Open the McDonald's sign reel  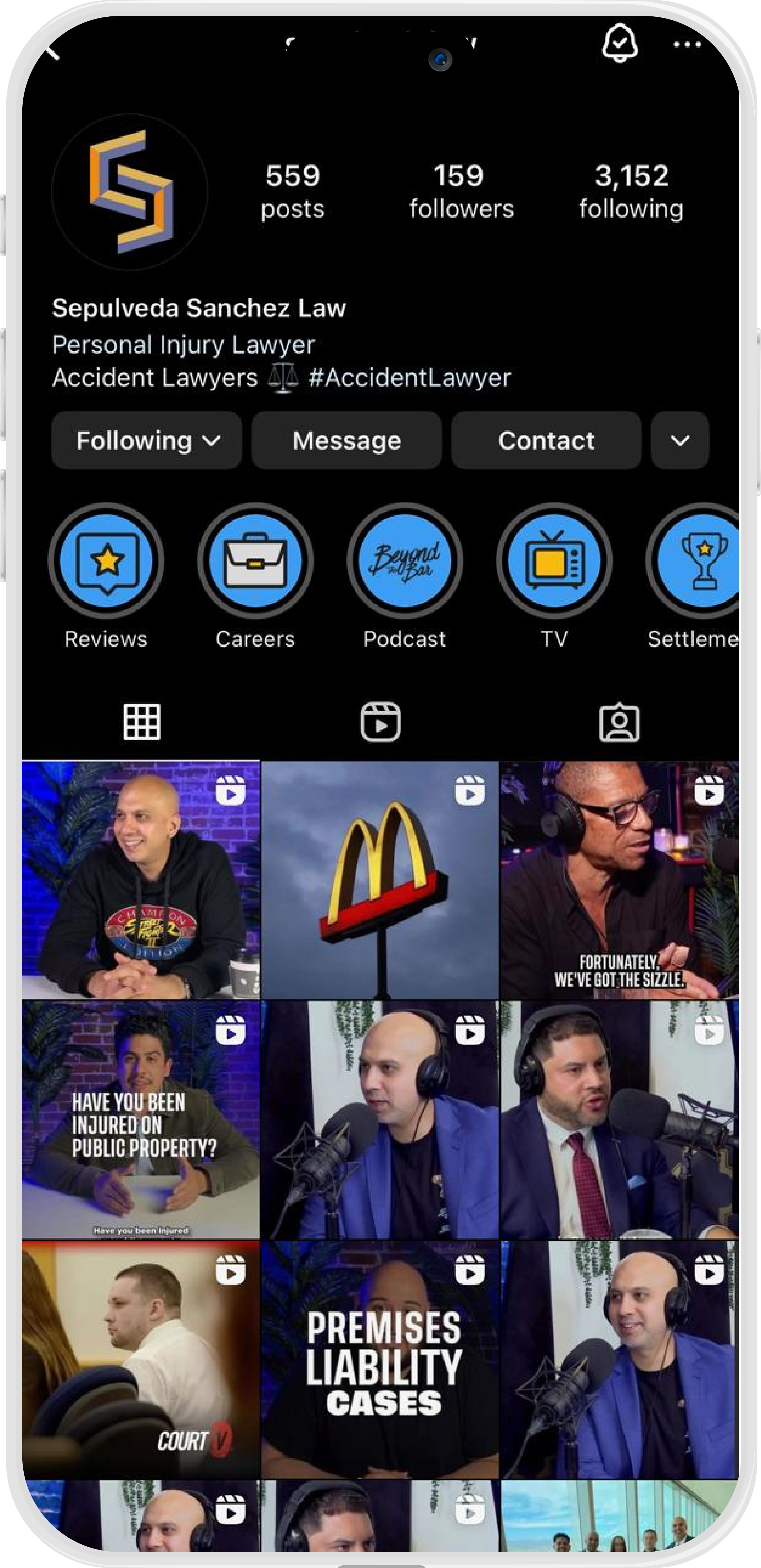coord(380,880)
